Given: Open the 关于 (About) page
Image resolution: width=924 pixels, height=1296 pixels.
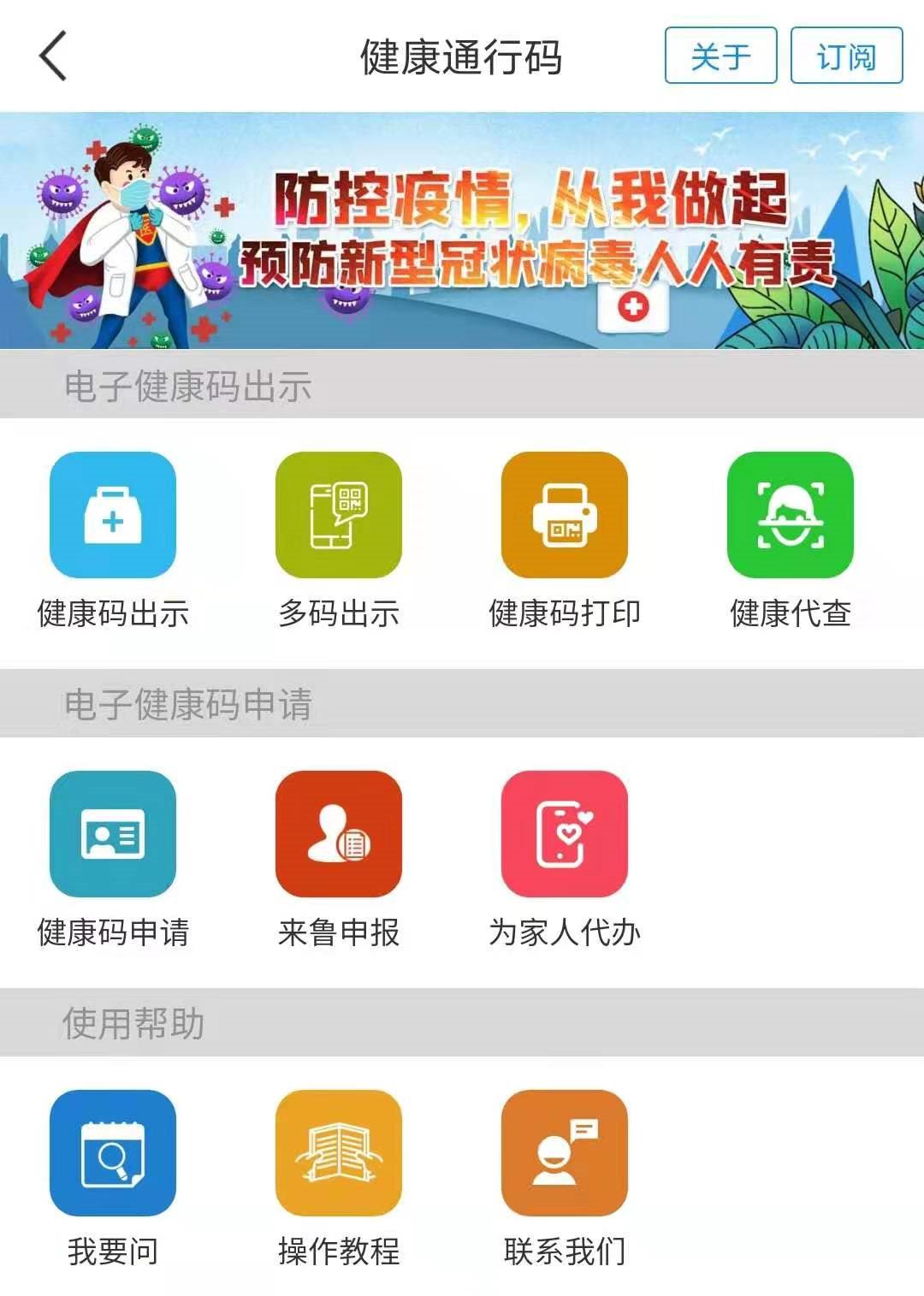Looking at the screenshot, I should coord(720,56).
